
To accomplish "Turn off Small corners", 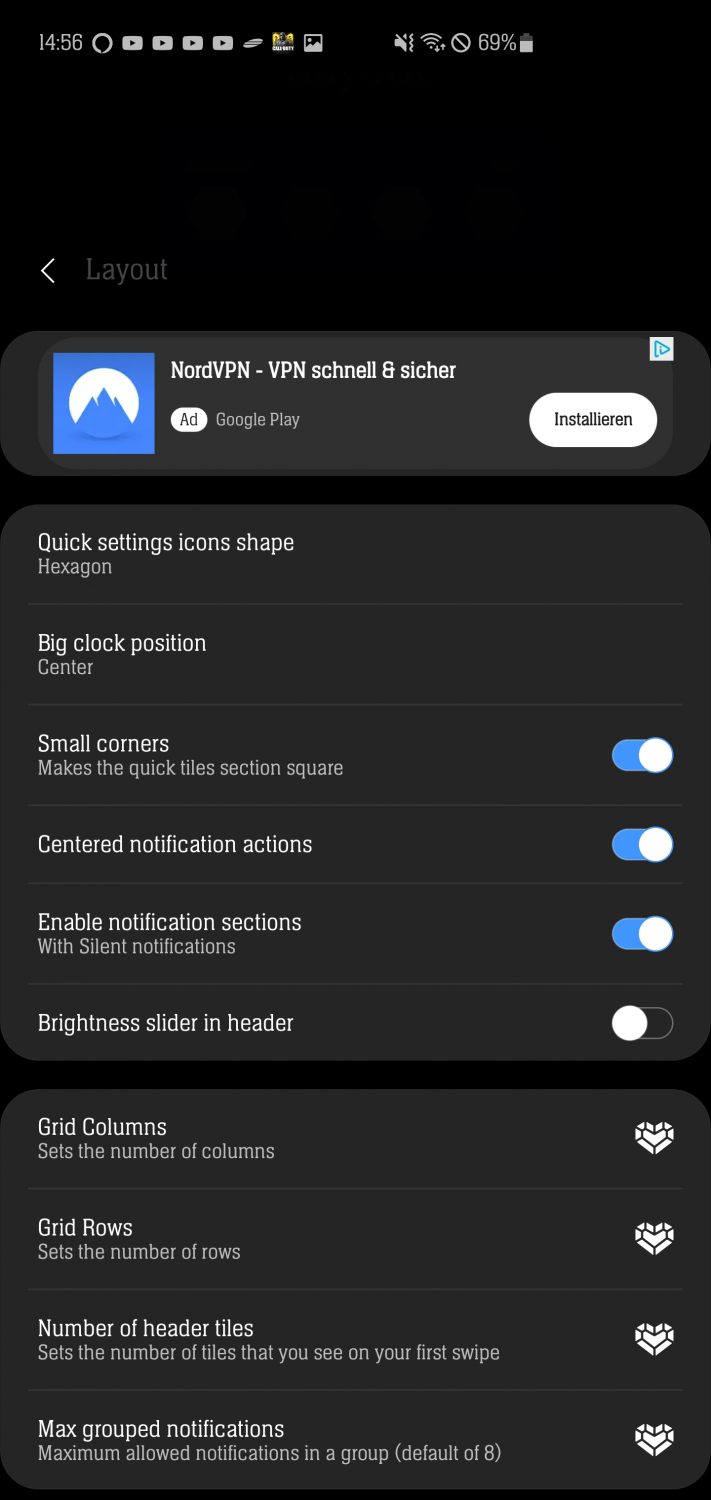I will [x=642, y=755].
